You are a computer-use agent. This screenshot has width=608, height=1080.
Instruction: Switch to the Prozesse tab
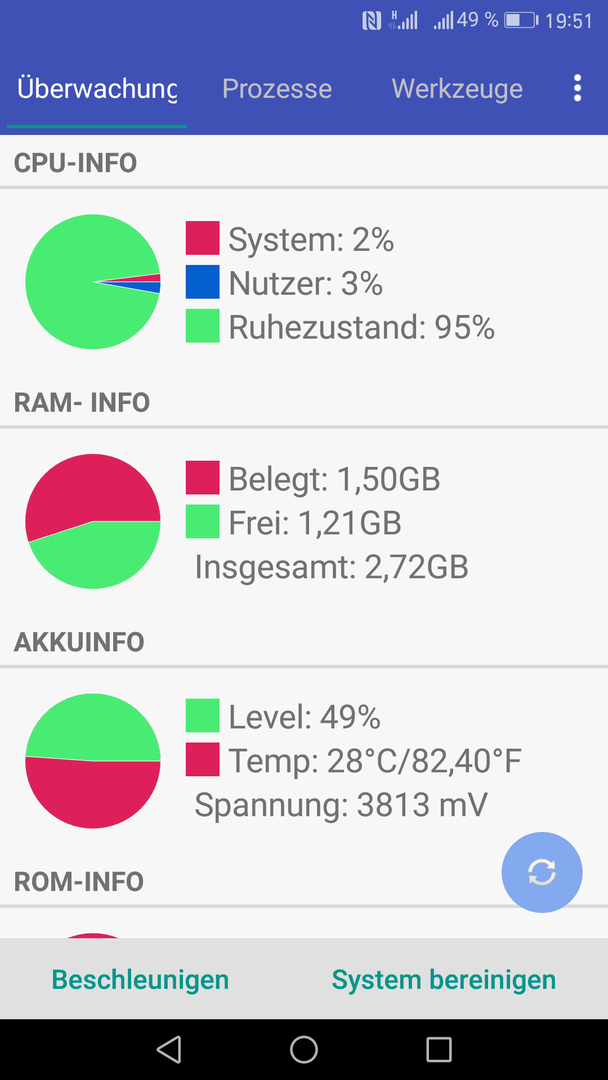(x=277, y=89)
